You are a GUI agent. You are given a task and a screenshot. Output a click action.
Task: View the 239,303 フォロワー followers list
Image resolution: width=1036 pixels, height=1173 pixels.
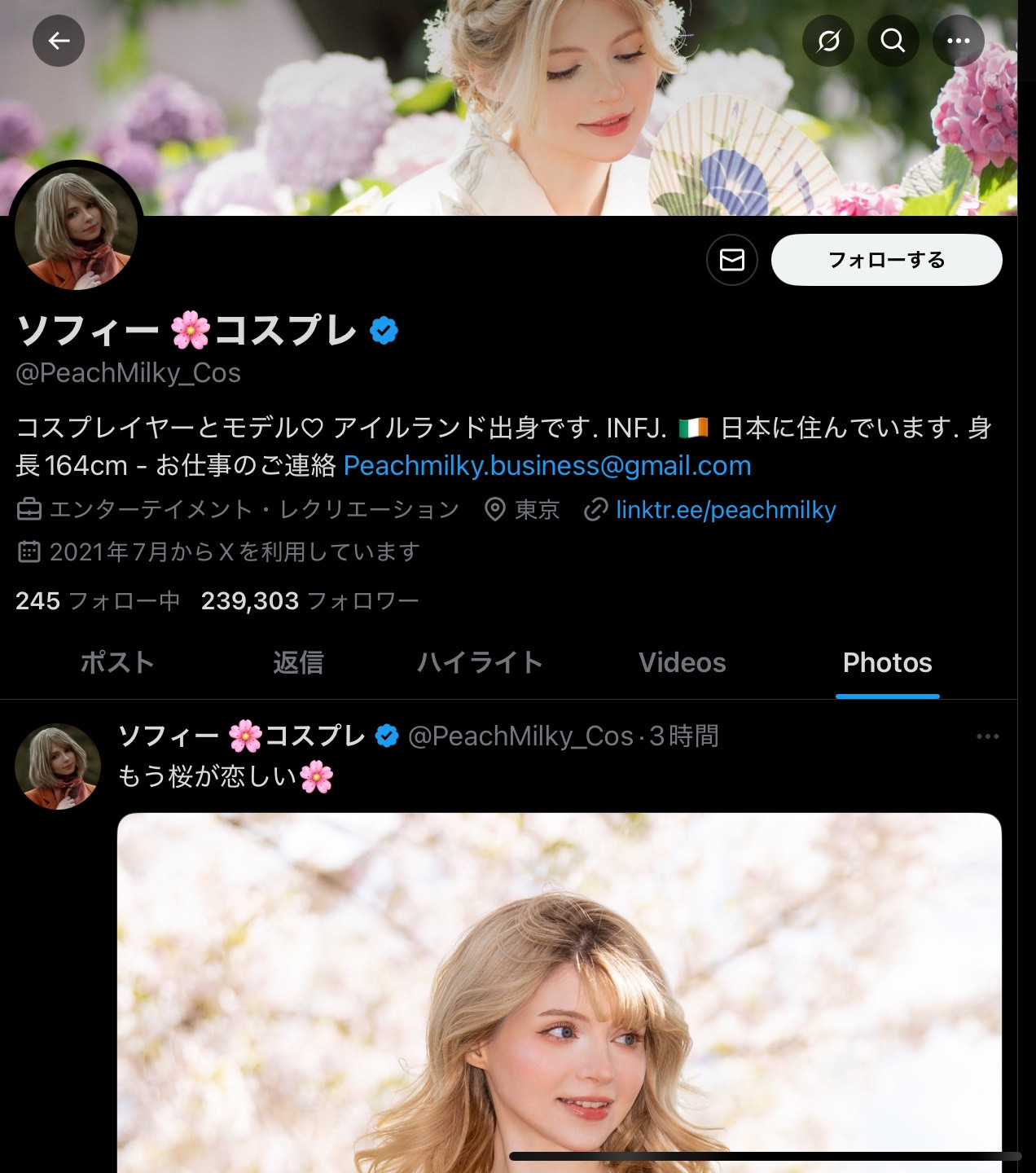[x=309, y=601]
